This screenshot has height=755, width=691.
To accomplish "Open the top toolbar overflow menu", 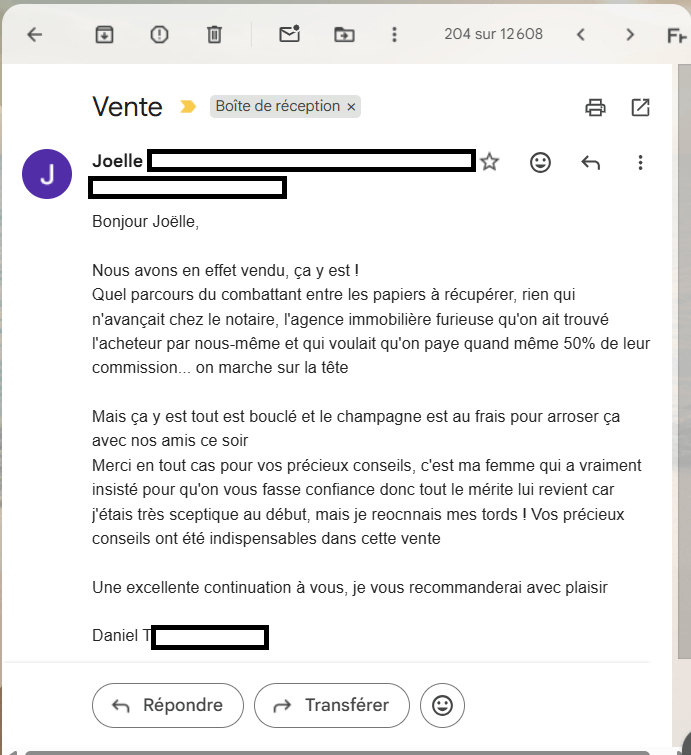I will [x=395, y=34].
